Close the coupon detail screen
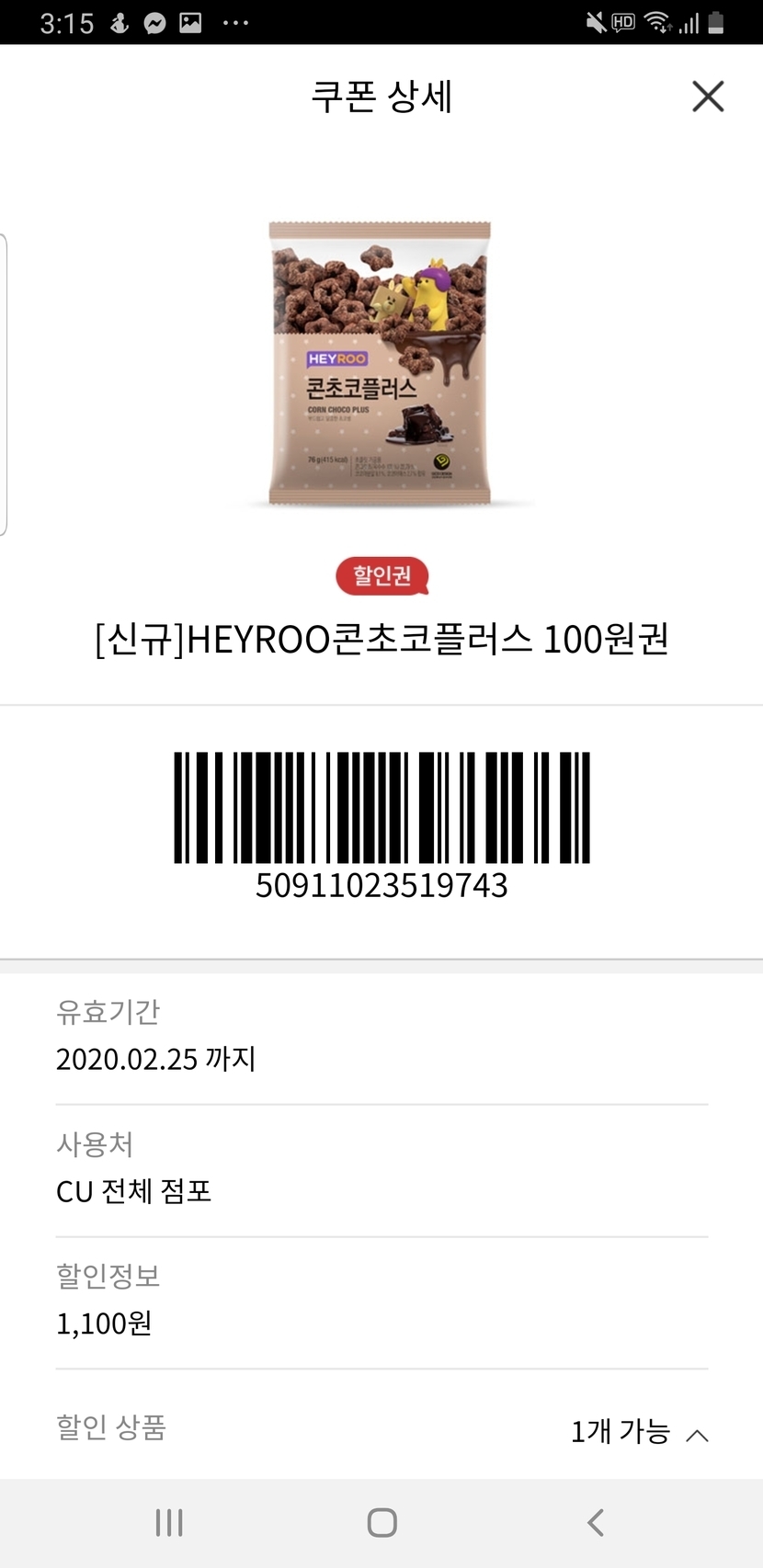Viewport: 763px width, 1568px height. click(x=708, y=97)
